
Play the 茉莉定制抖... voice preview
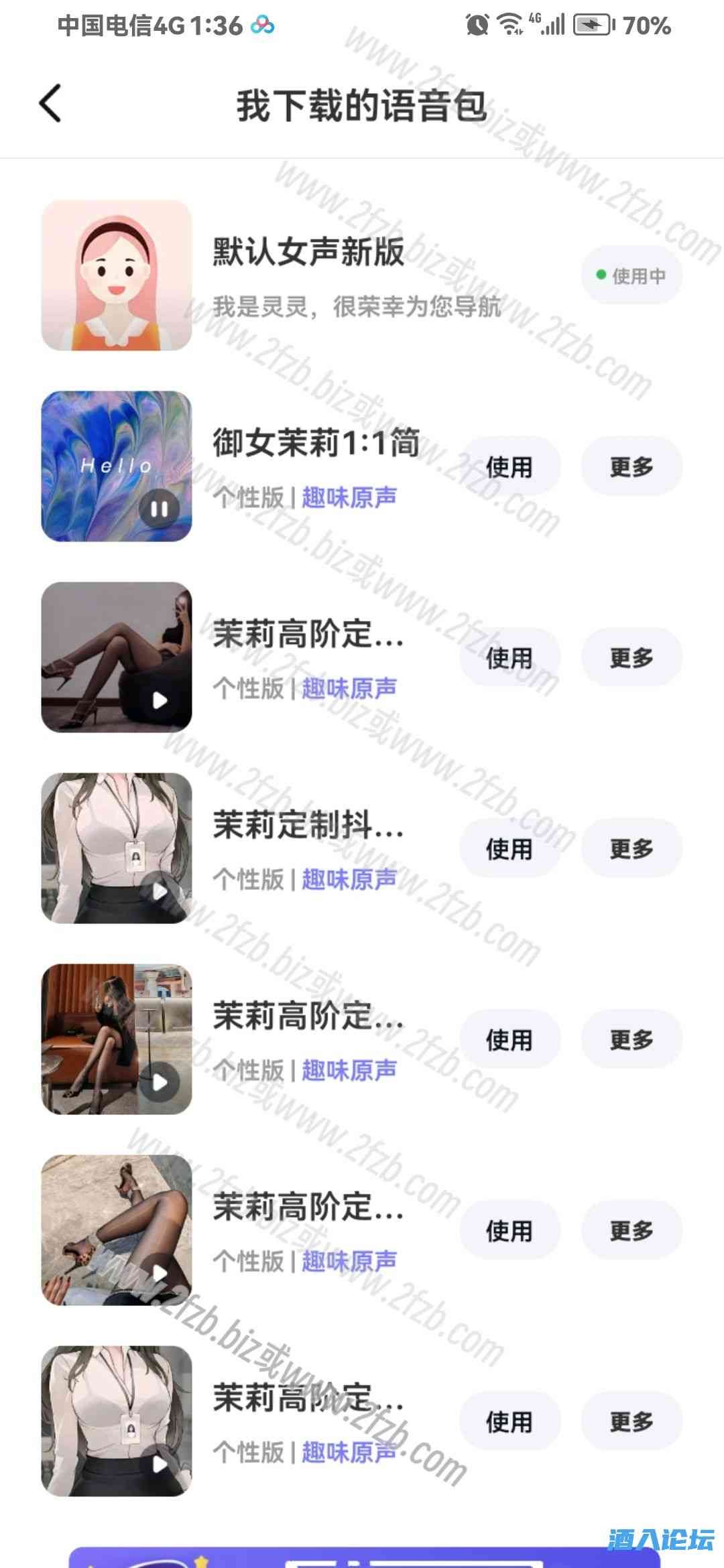[159, 891]
